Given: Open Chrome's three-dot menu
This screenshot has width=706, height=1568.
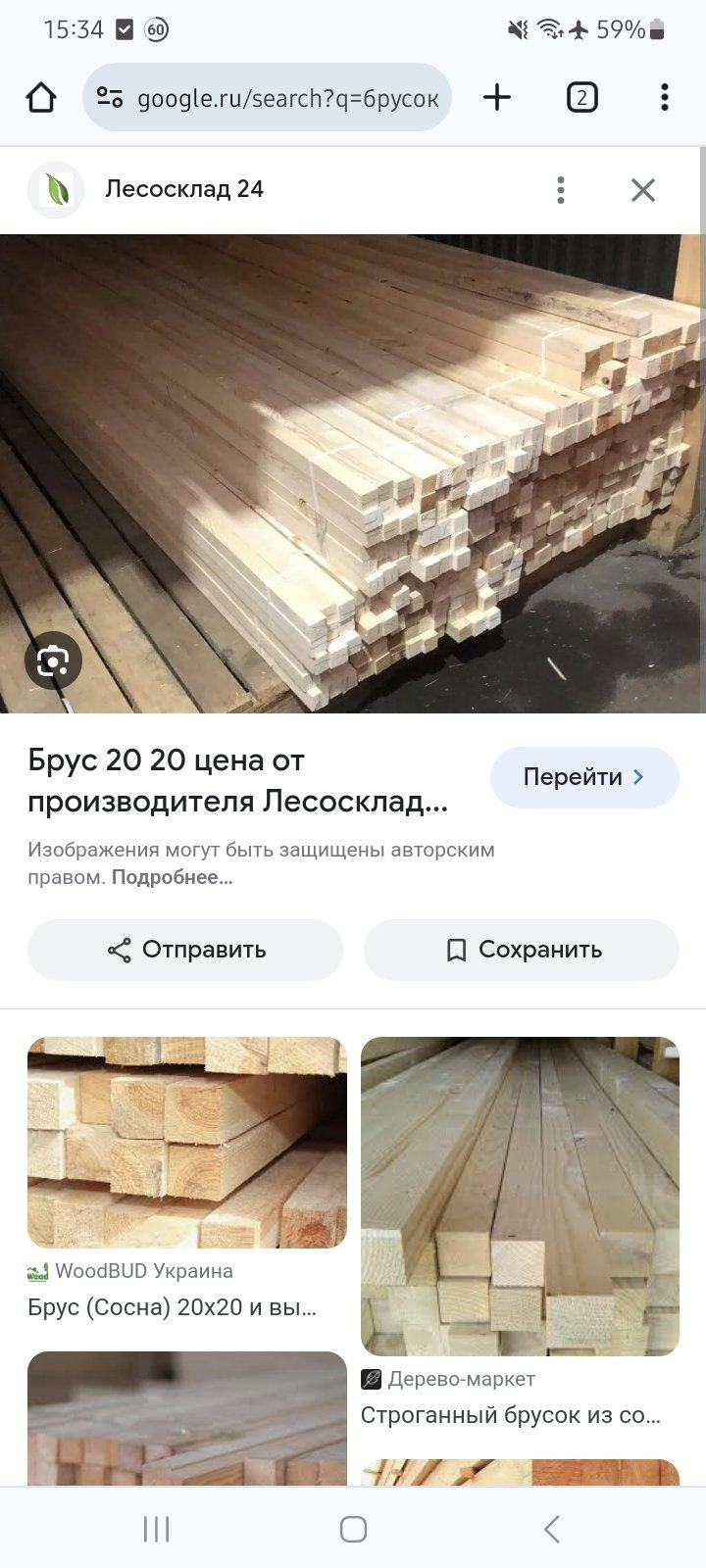Looking at the screenshot, I should pos(665,97).
